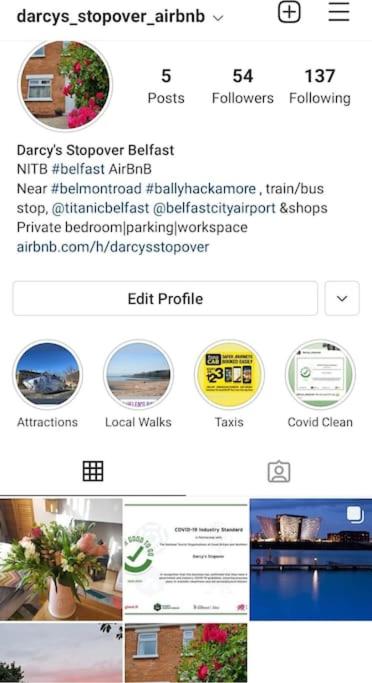Open the Taxis highlight
This screenshot has height=683, width=372.
[x=229, y=375]
